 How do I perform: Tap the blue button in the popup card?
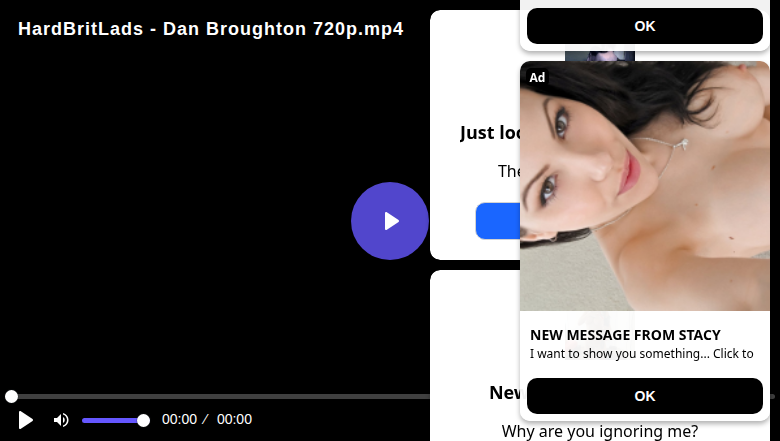tap(497, 221)
